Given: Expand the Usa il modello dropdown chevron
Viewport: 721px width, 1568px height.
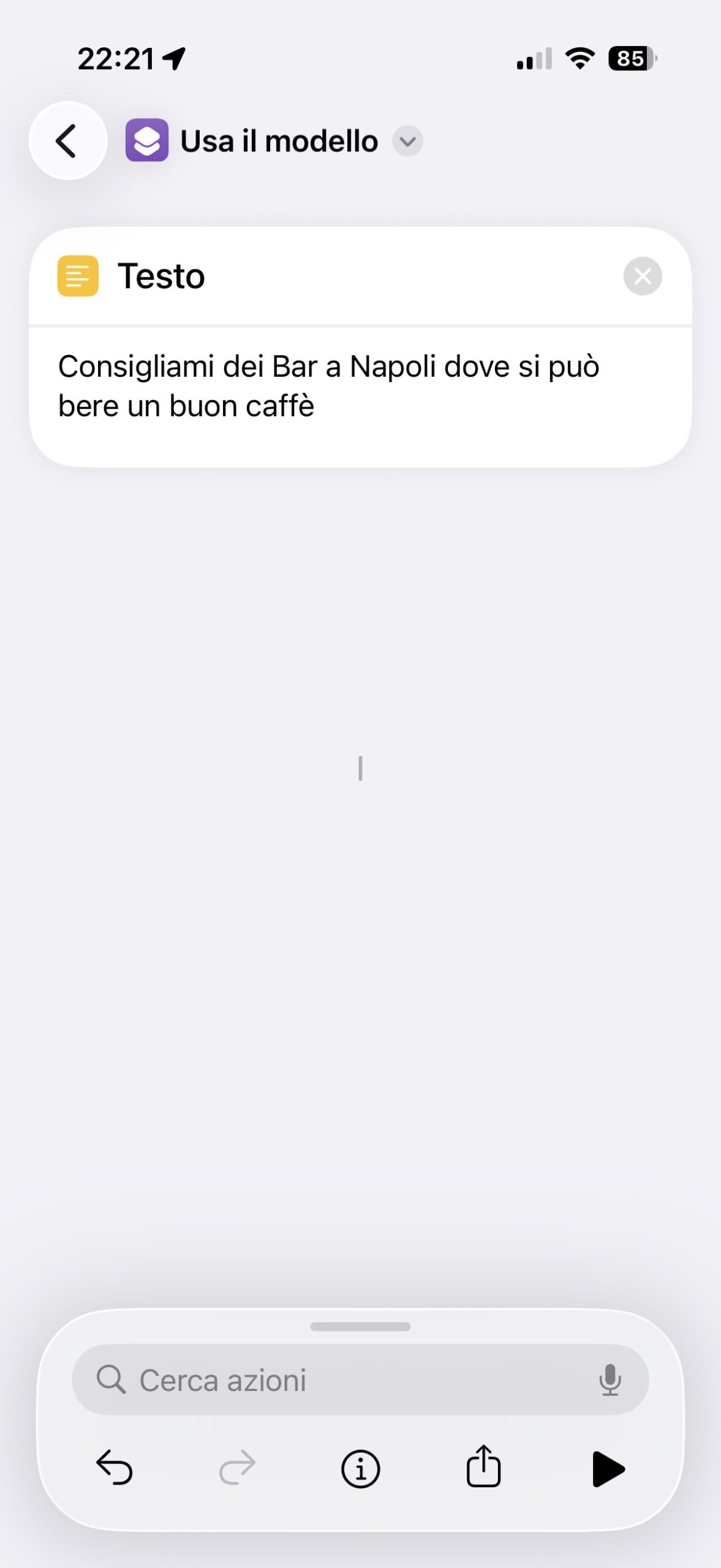Looking at the screenshot, I should [407, 141].
